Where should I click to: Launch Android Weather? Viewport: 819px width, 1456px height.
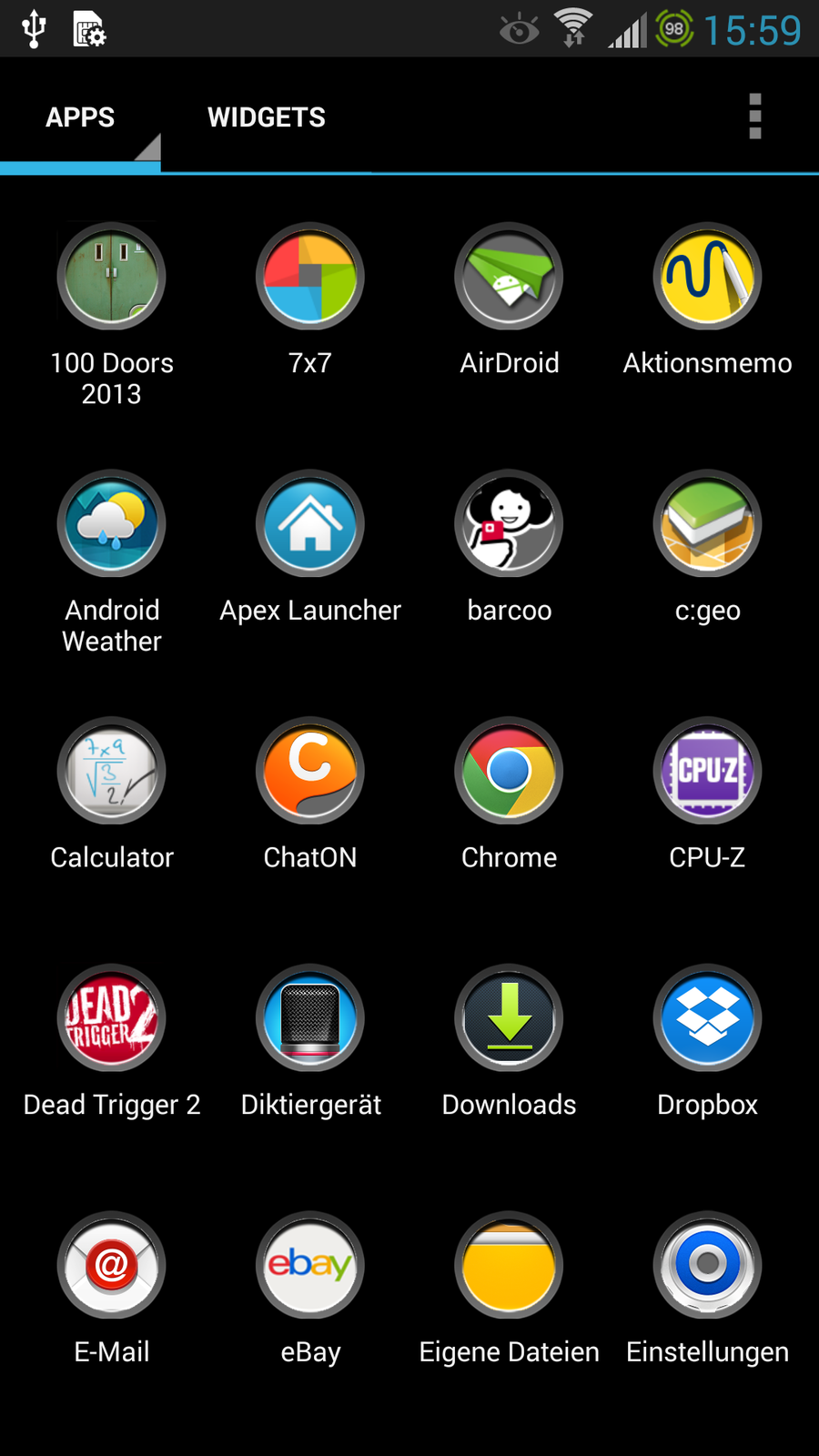pyautogui.click(x=111, y=524)
